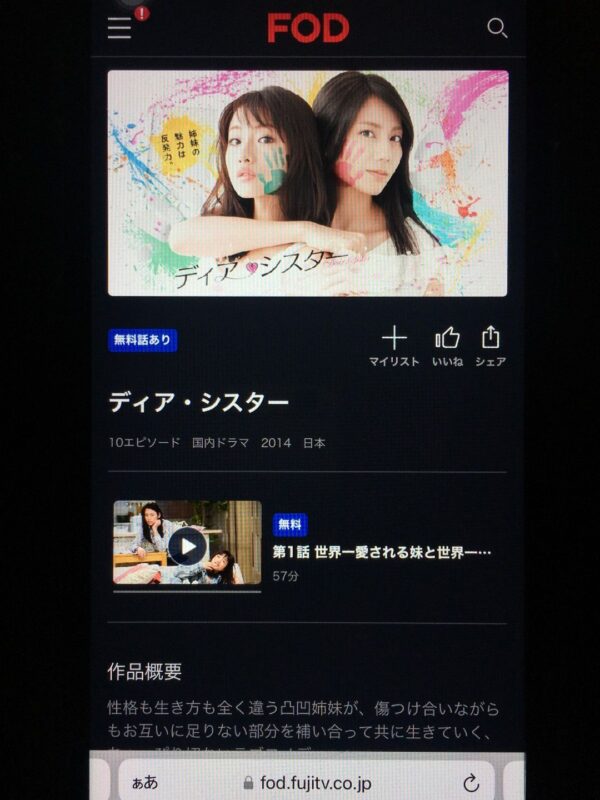Open the hamburger menu
The width and height of the screenshot is (600, 800).
click(120, 28)
